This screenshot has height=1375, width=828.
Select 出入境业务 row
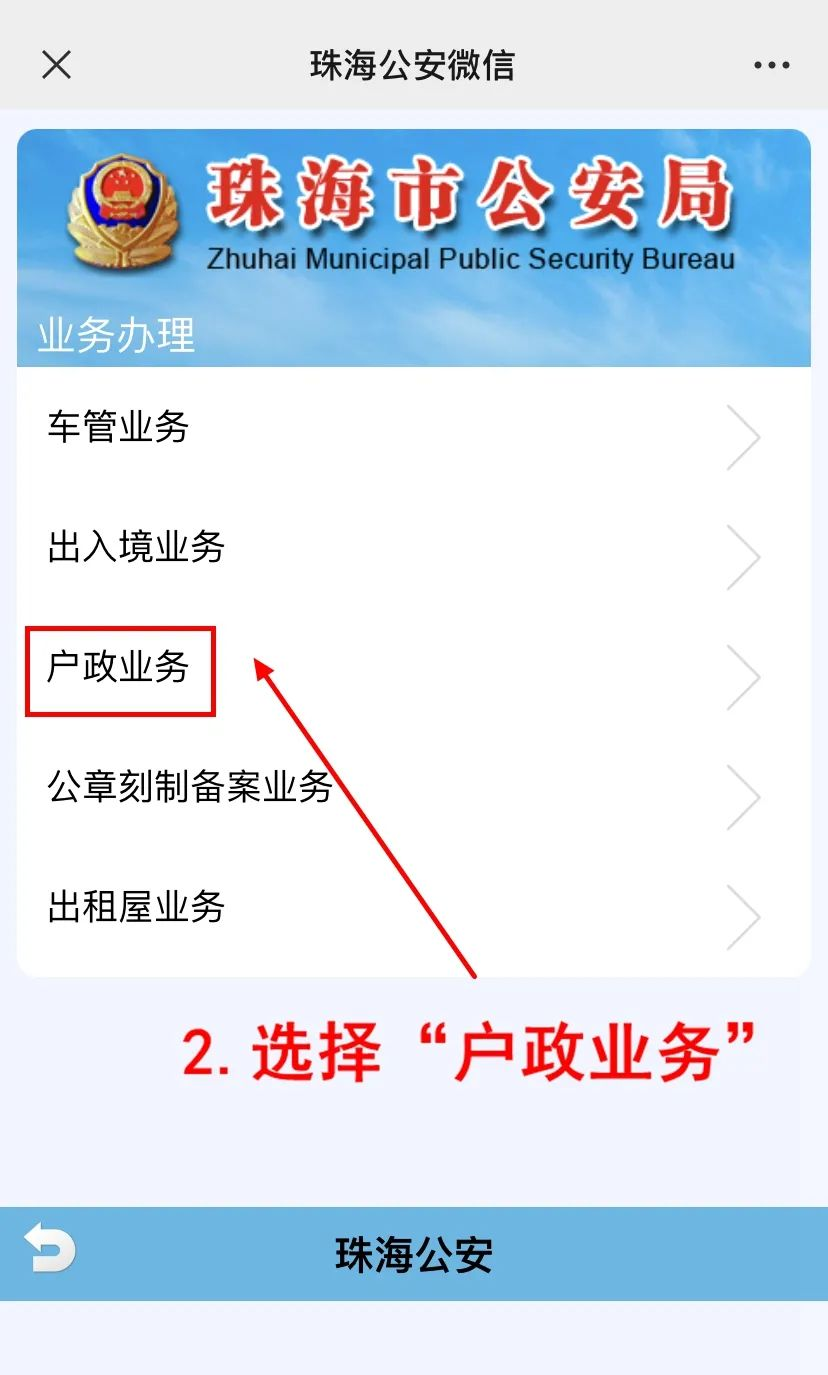[413, 548]
